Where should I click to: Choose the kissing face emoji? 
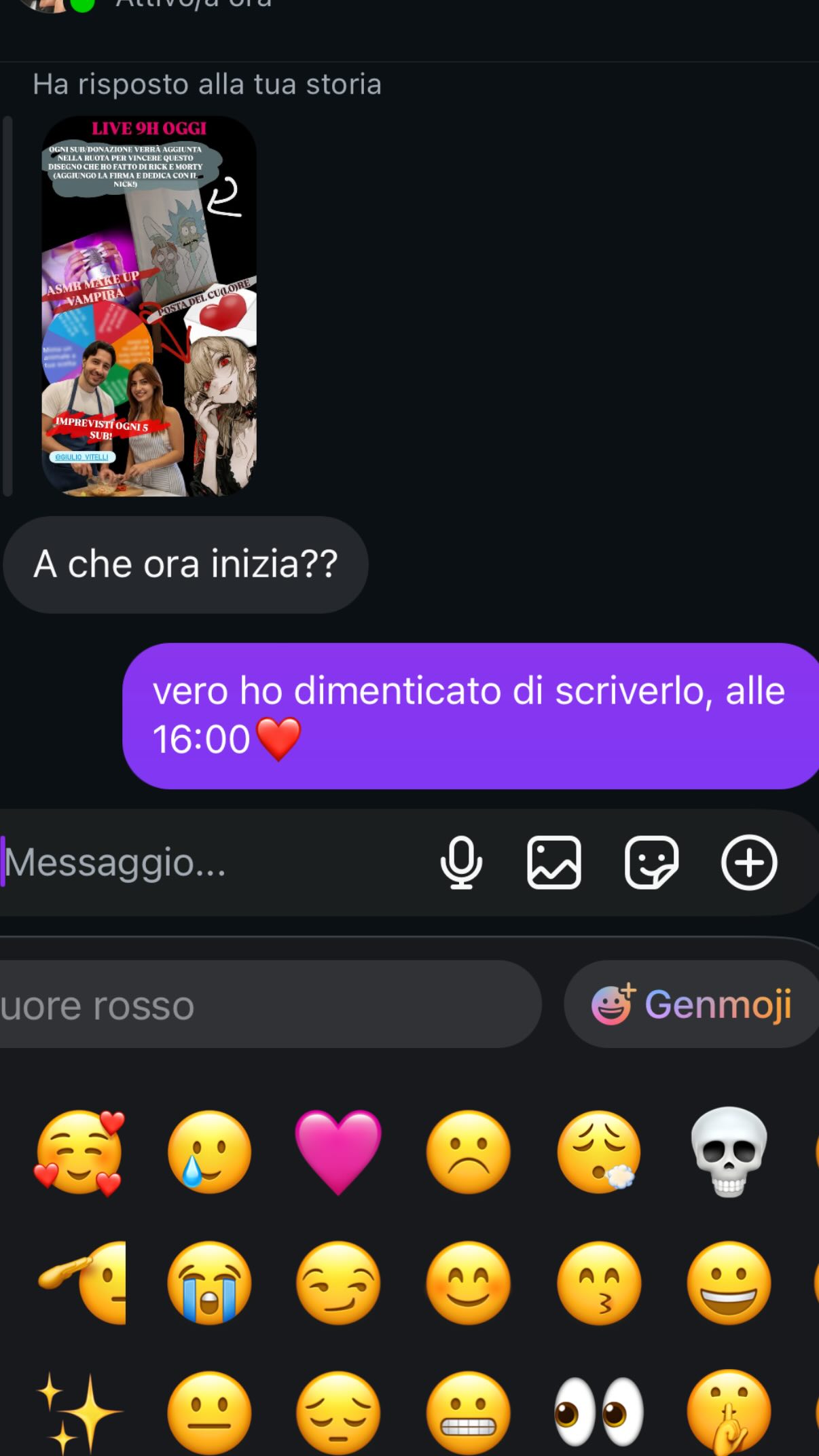[x=598, y=1283]
